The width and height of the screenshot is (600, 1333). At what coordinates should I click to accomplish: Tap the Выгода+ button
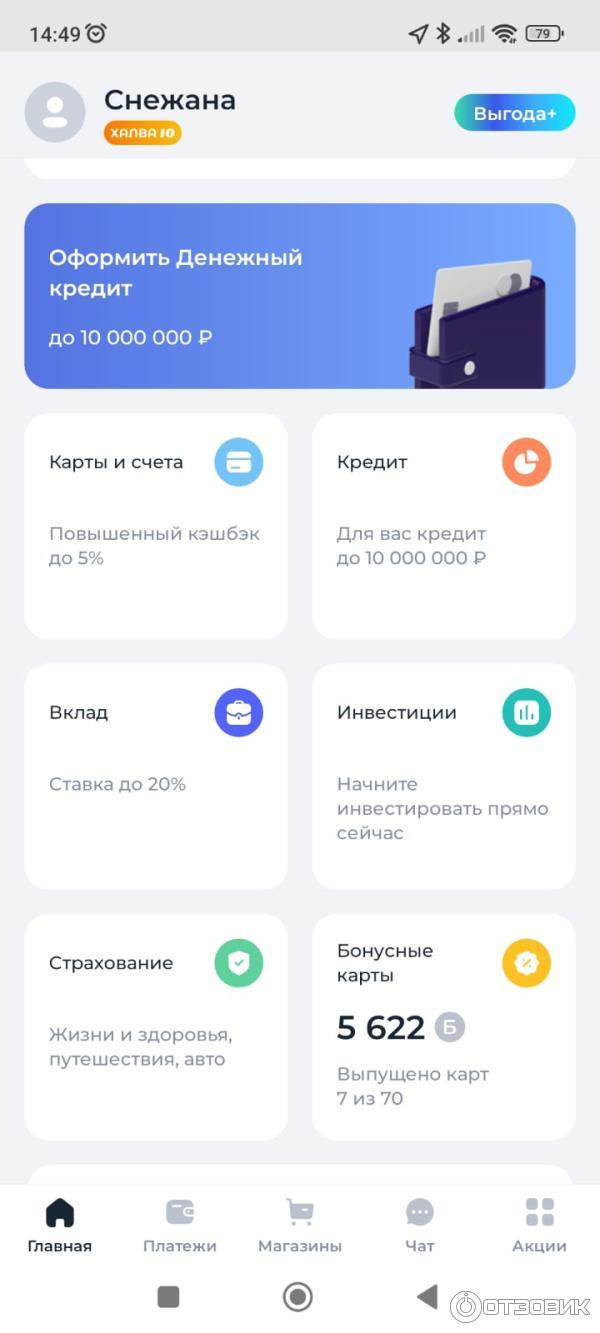pyautogui.click(x=514, y=113)
